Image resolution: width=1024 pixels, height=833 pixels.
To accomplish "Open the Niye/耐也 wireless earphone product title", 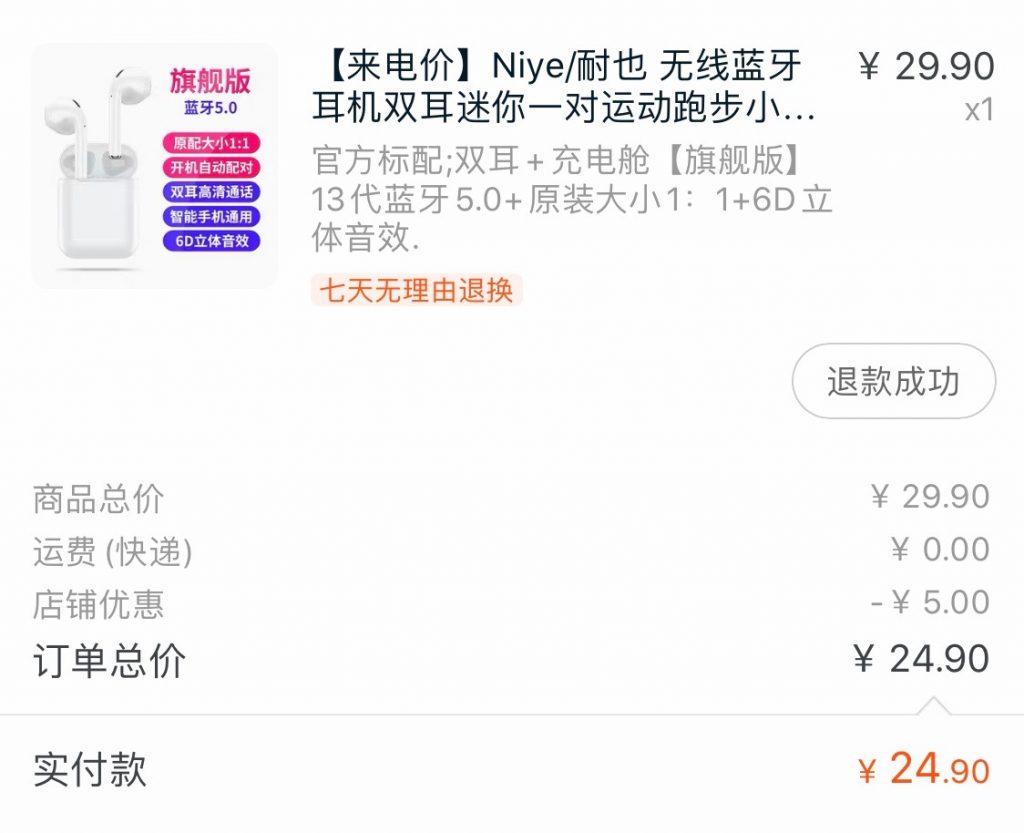I will 565,86.
